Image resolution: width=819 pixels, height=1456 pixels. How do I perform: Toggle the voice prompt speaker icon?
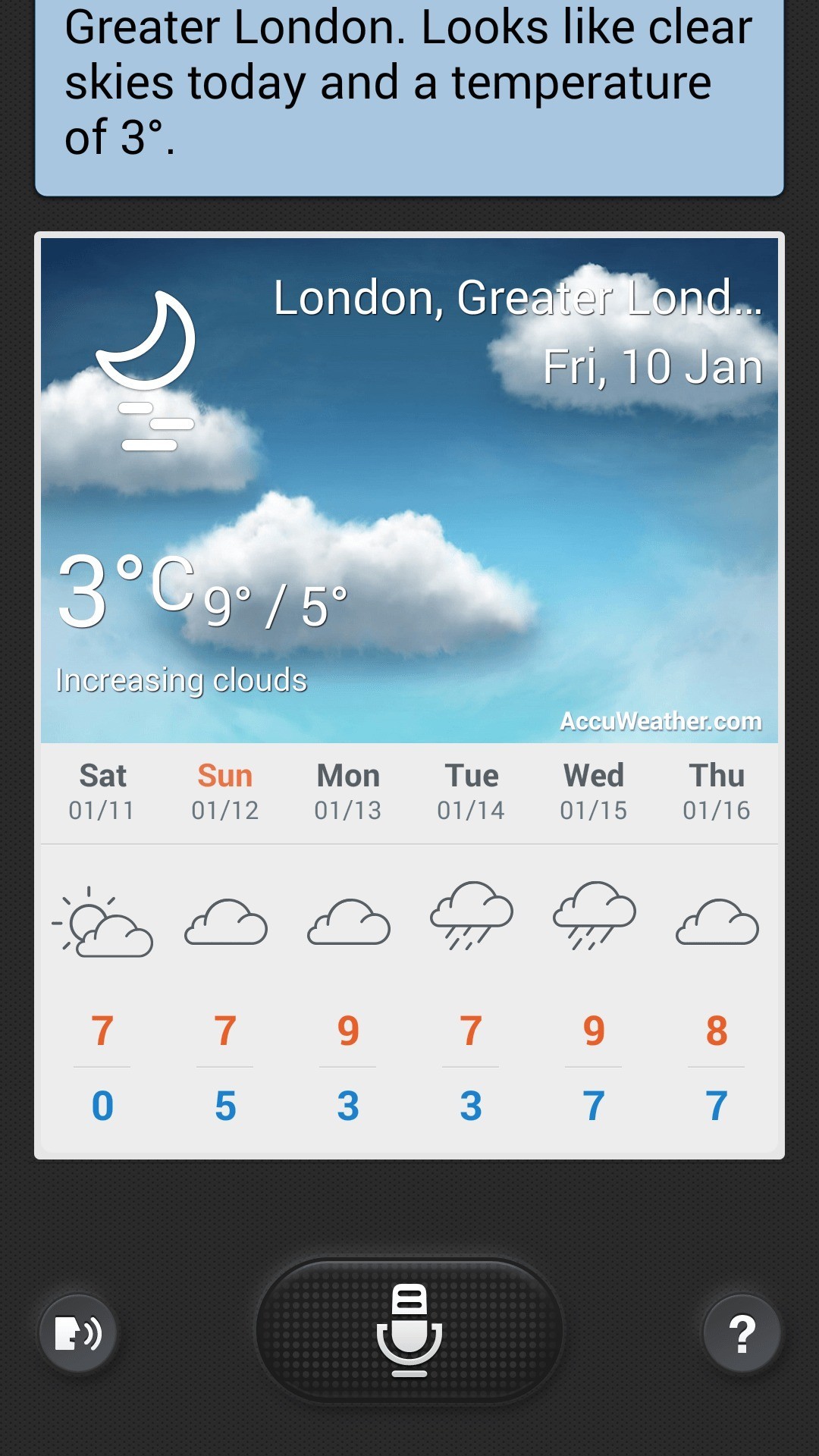coord(77,1334)
